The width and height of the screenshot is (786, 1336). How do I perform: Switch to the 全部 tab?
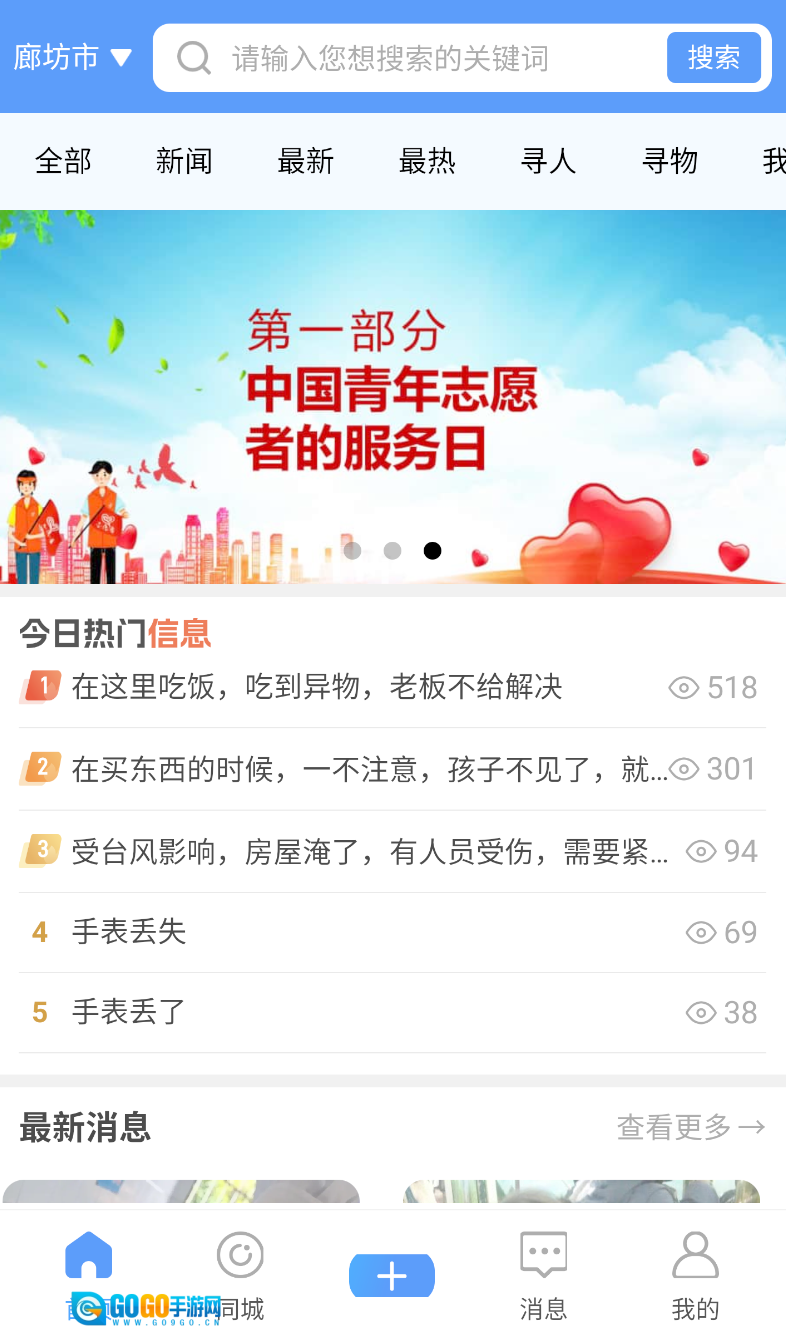pos(63,161)
